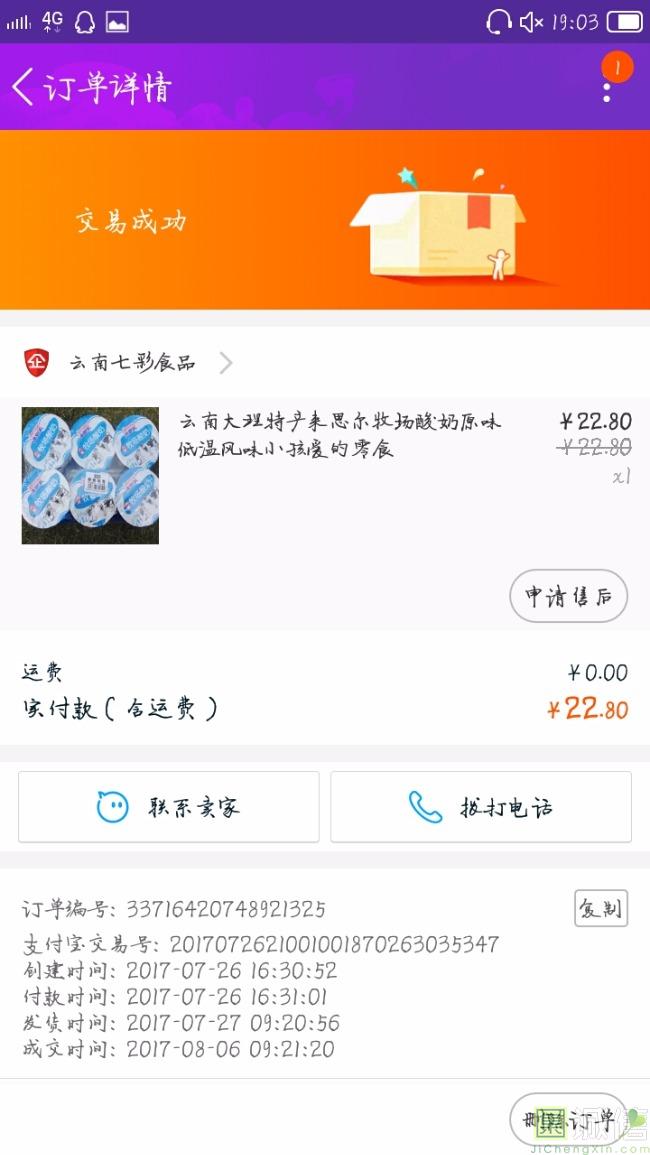Screen dimensions: 650x1155
Task: Contact the seller via 联系卖家
Action: 169,807
